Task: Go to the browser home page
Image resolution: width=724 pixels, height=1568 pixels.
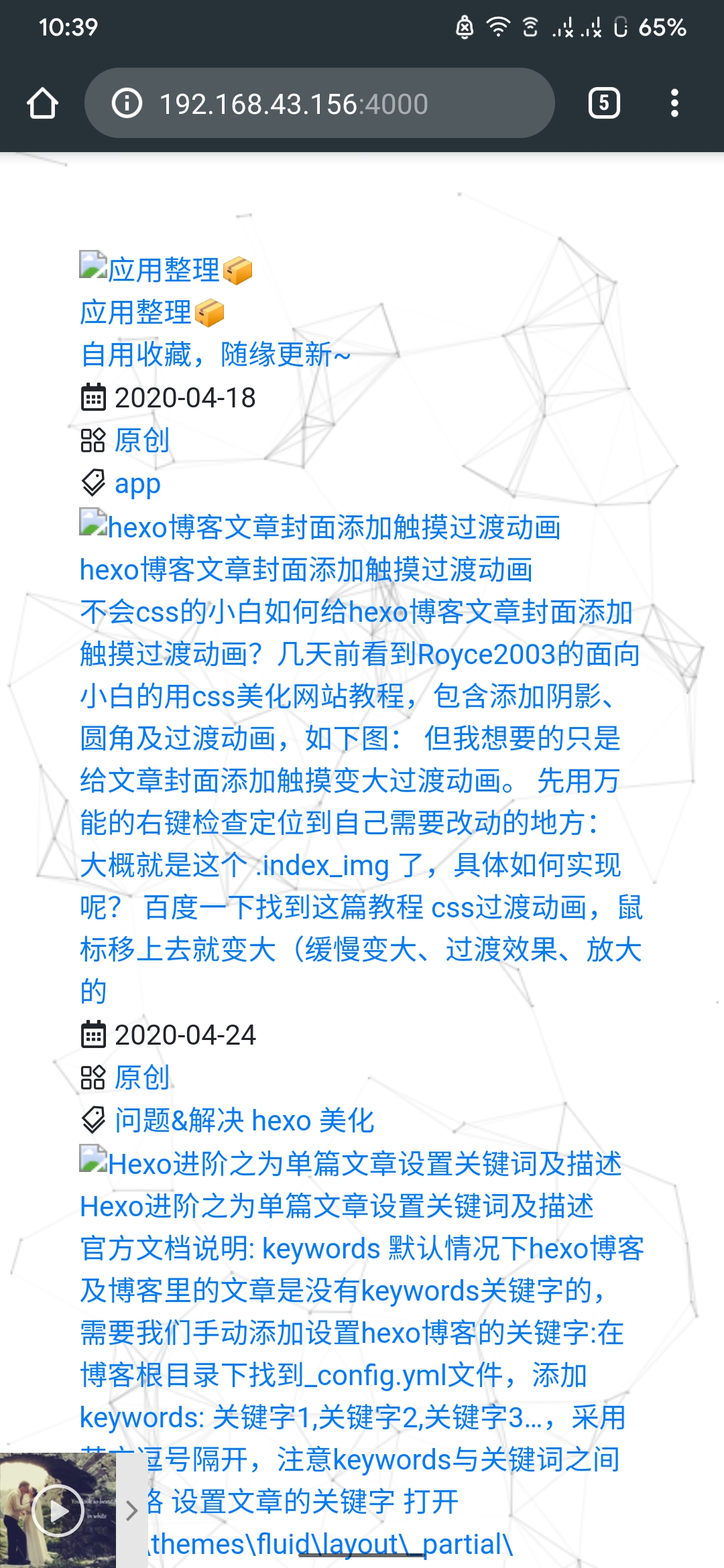Action: pyautogui.click(x=42, y=104)
